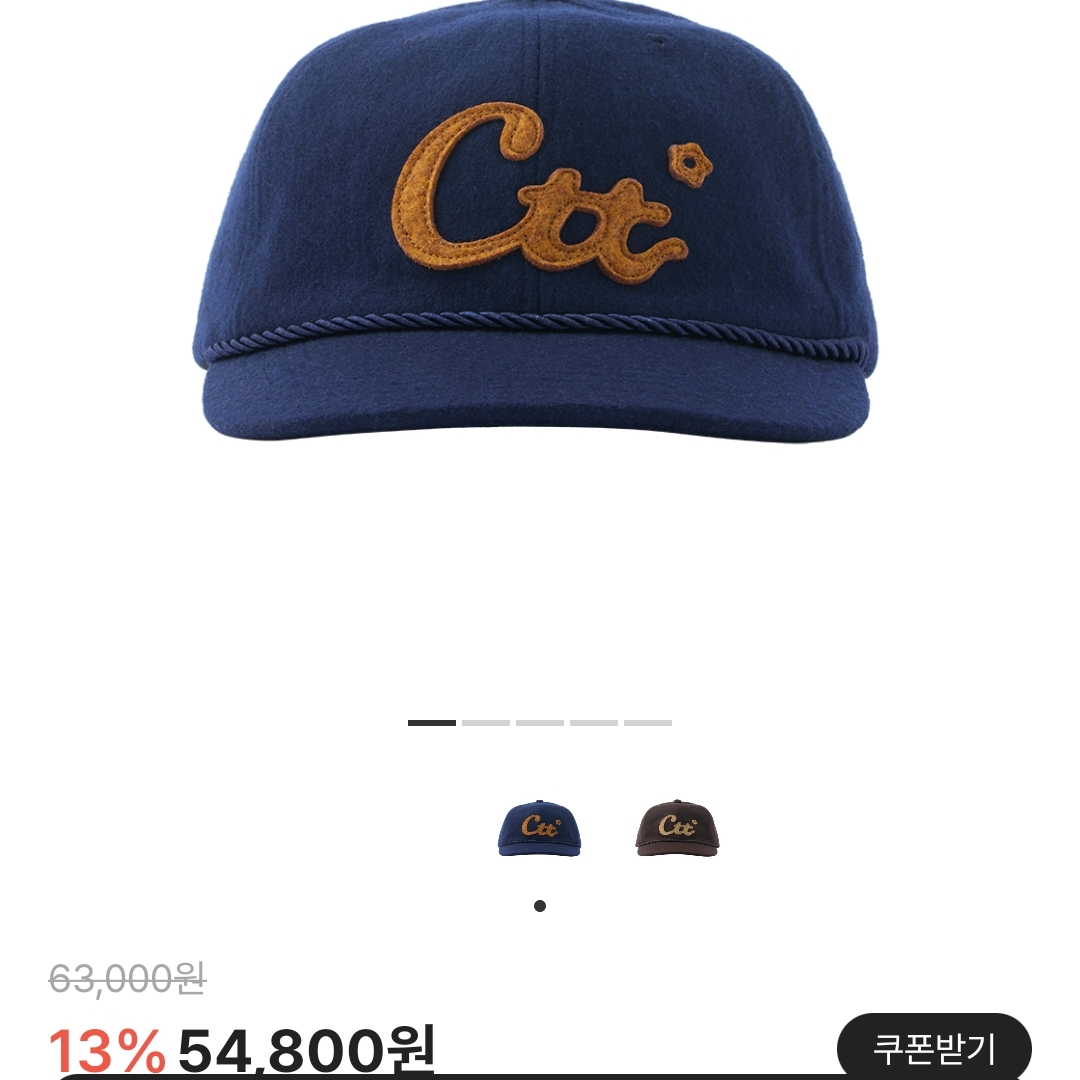Select the brown cap color thumbnail

pyautogui.click(x=677, y=828)
